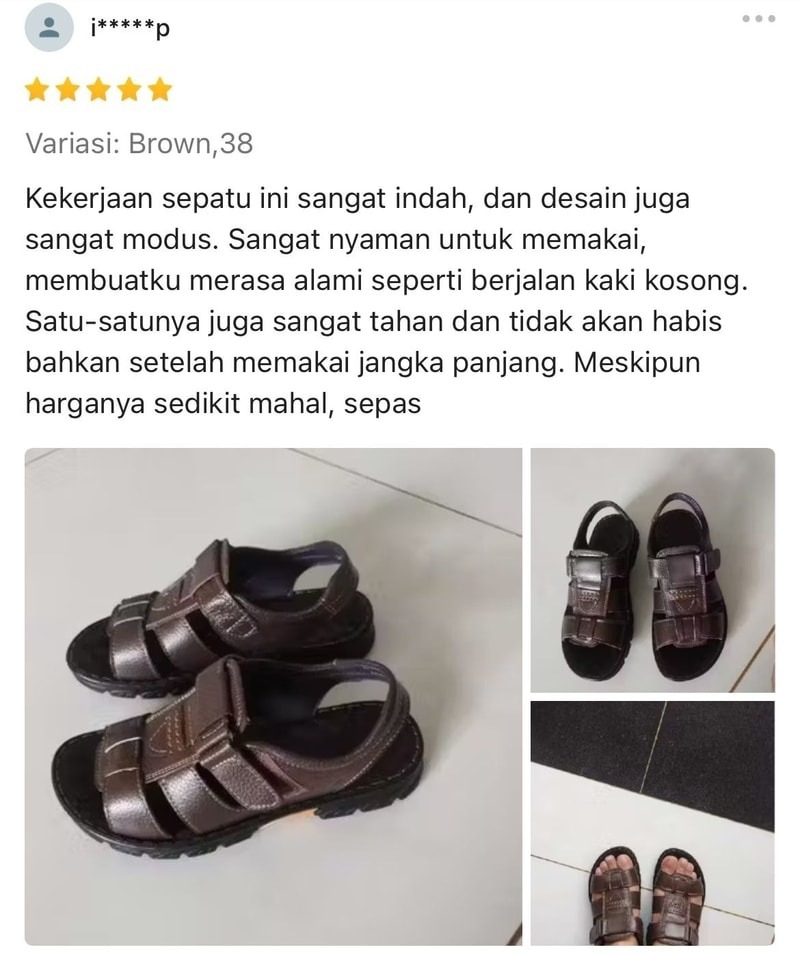
Task: View the top-down sandals photo
Action: (x=652, y=569)
